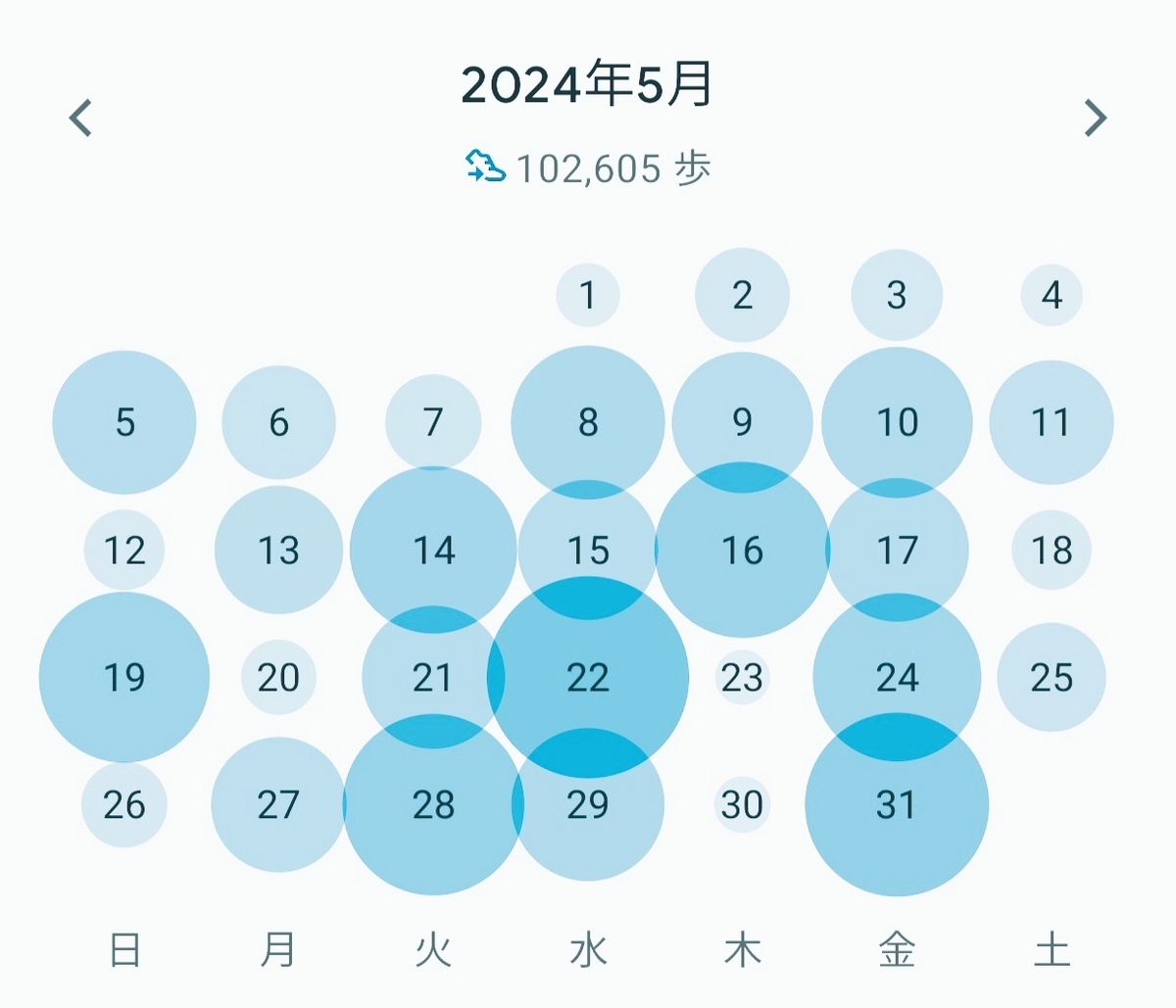This screenshot has width=1176, height=1008.
Task: View steps for day 13
Action: coord(278,551)
